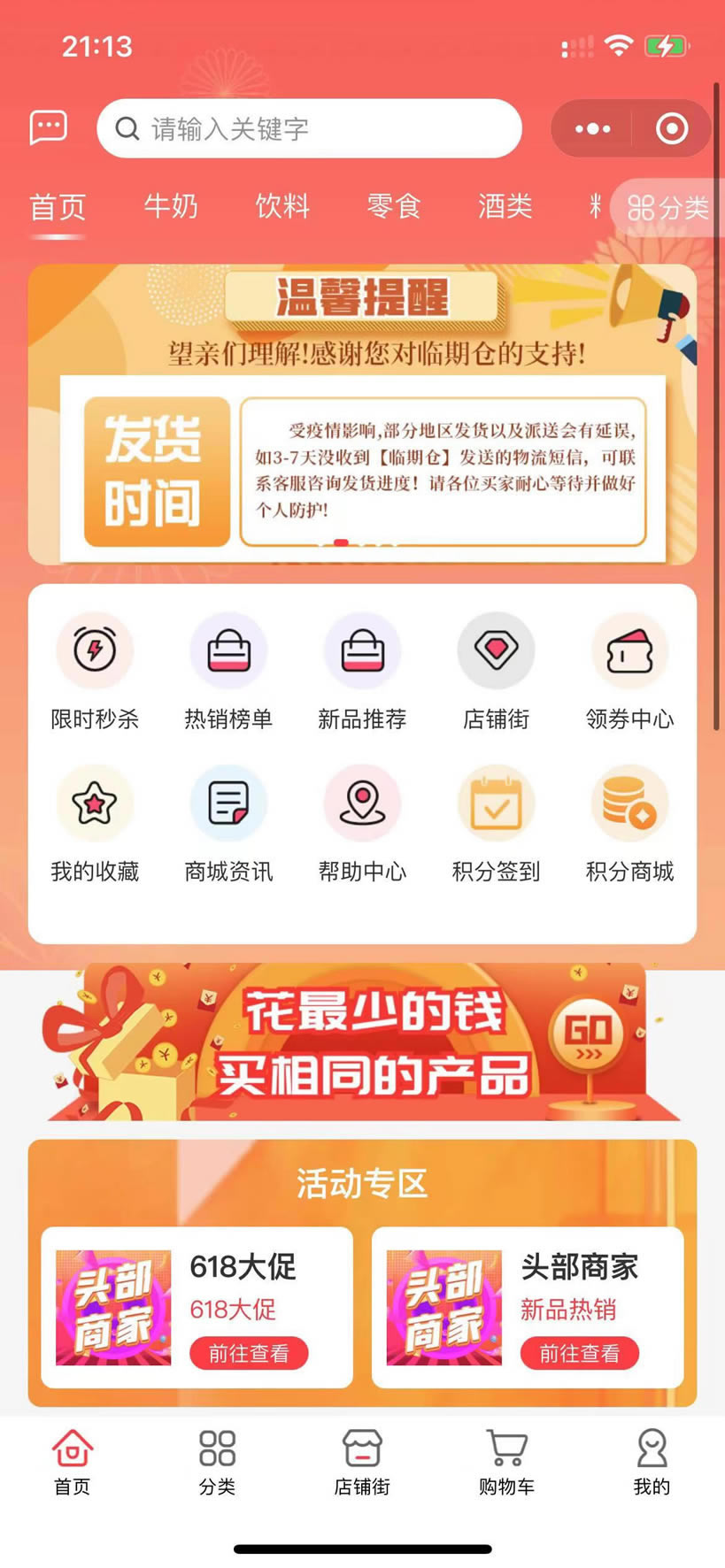Tap the keyword search field
The height and width of the screenshot is (1568, 725).
pos(310,129)
